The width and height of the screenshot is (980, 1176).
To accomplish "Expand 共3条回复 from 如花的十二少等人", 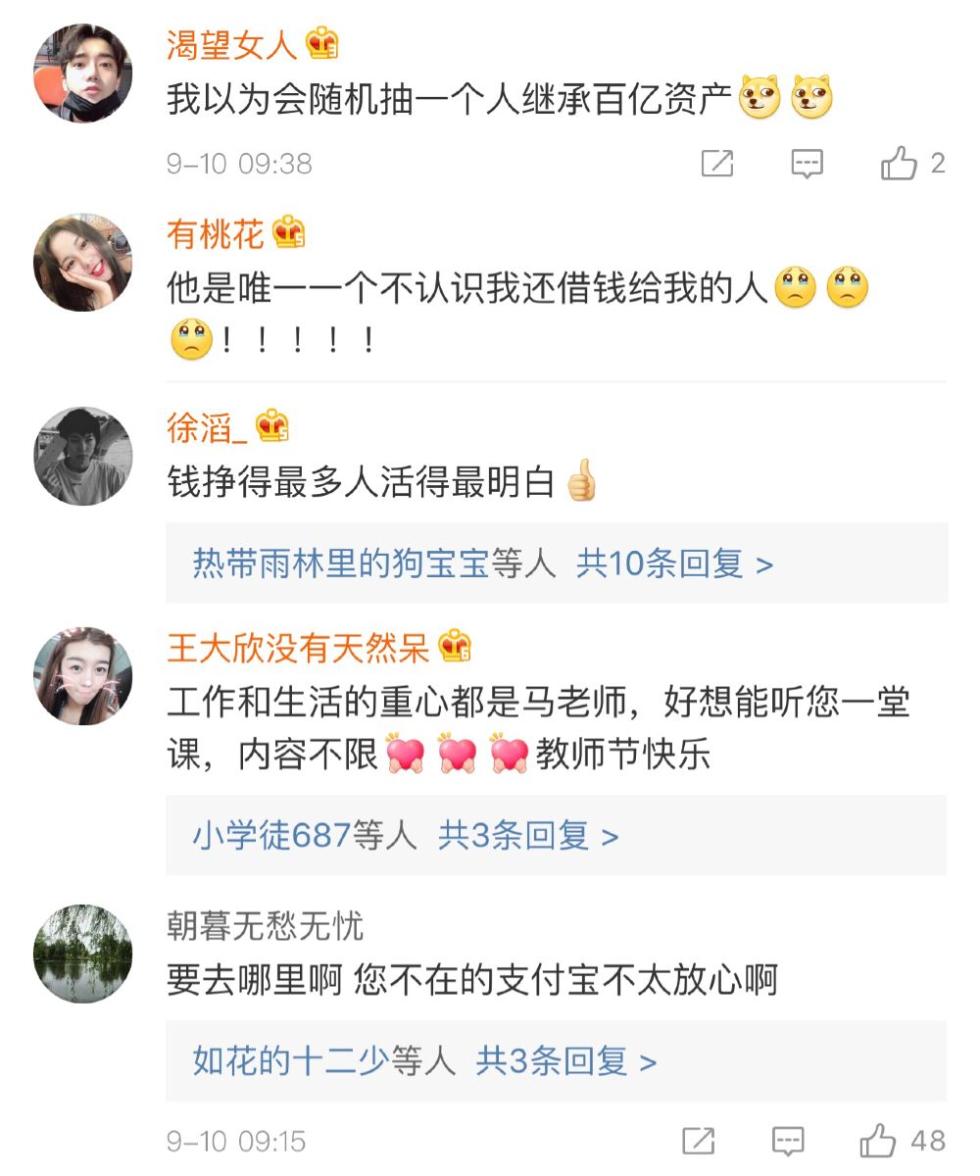I will click(x=566, y=1060).
